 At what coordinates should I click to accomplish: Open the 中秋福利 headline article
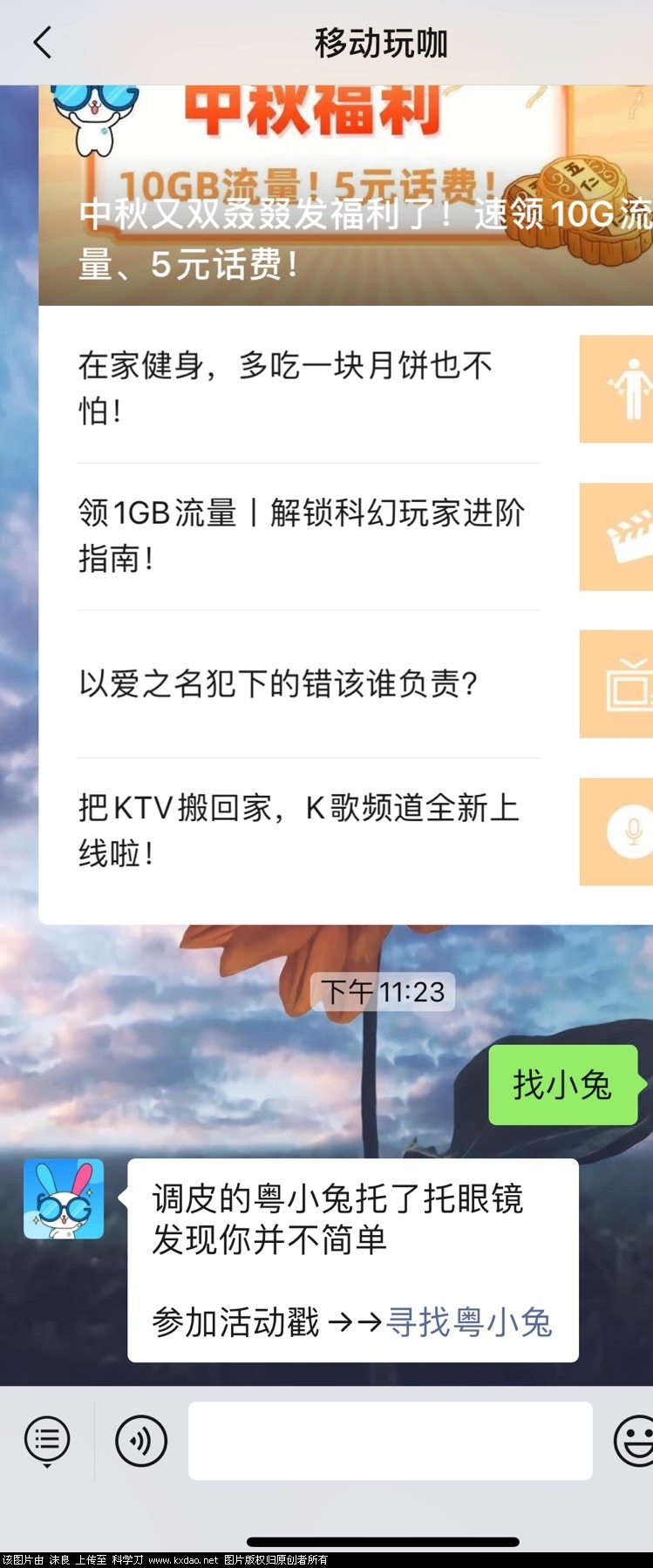(x=345, y=195)
